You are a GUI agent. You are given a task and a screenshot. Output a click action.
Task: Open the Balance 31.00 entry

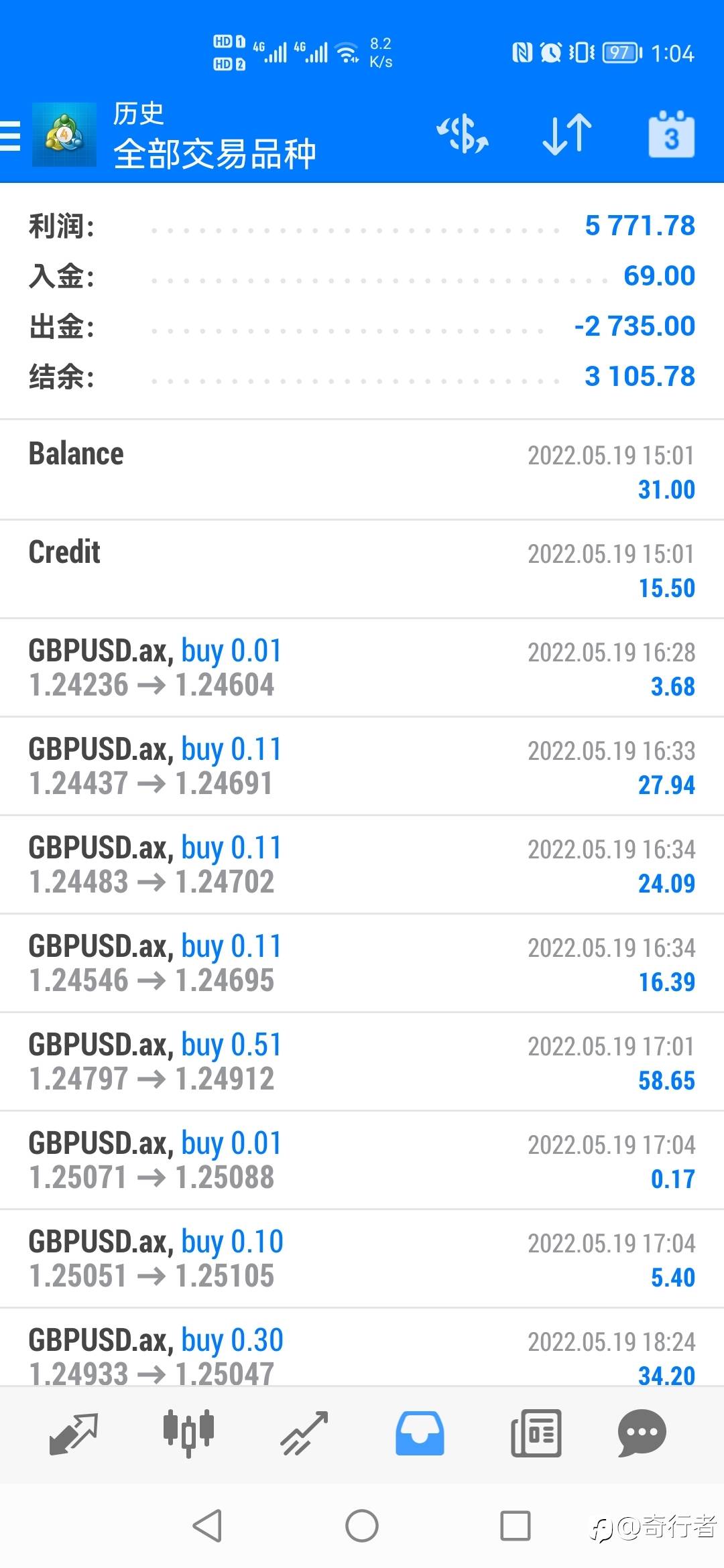pyautogui.click(x=362, y=470)
